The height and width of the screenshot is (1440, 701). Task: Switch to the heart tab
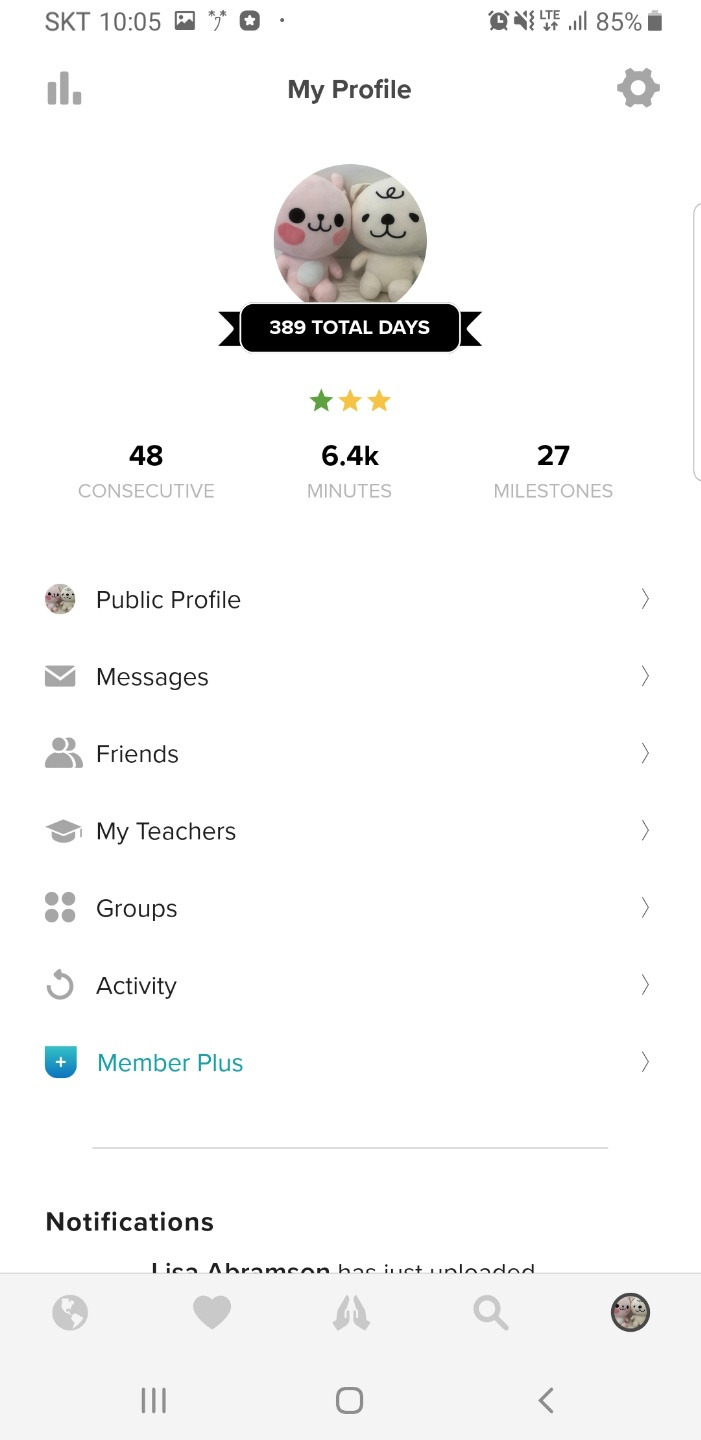(x=211, y=1312)
